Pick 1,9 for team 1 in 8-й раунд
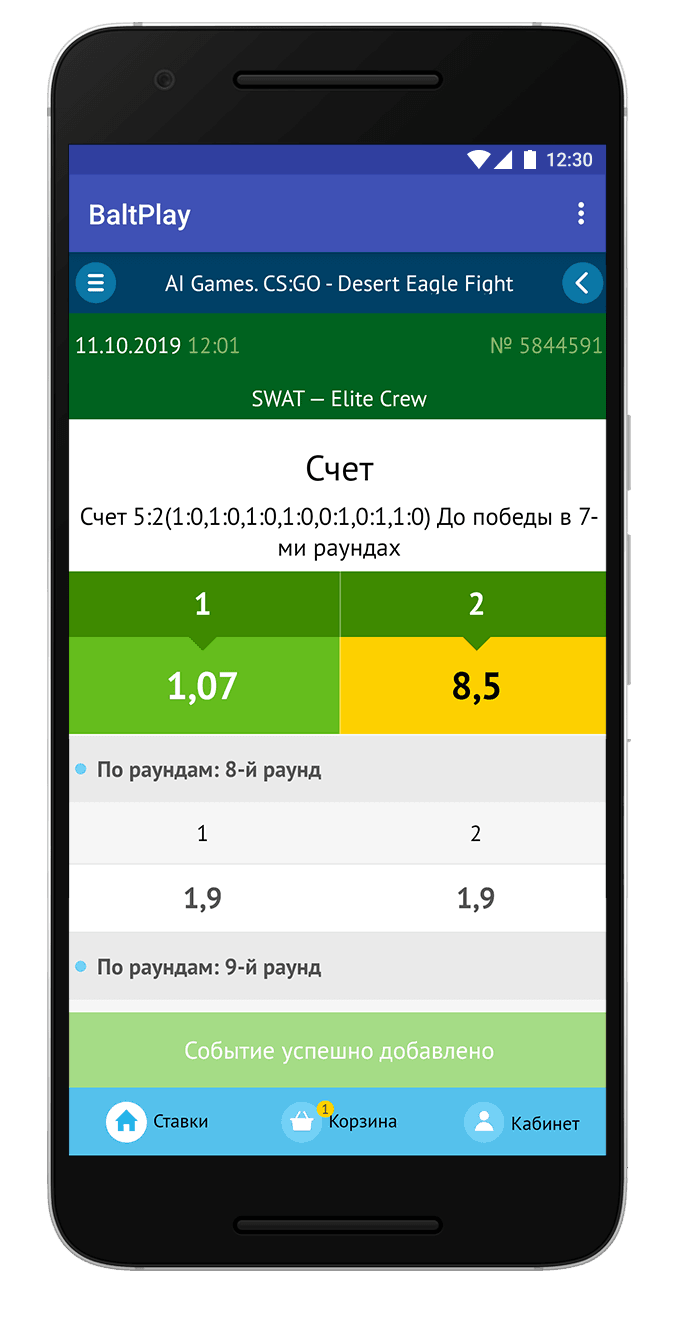The image size is (678, 1317). coord(203,898)
